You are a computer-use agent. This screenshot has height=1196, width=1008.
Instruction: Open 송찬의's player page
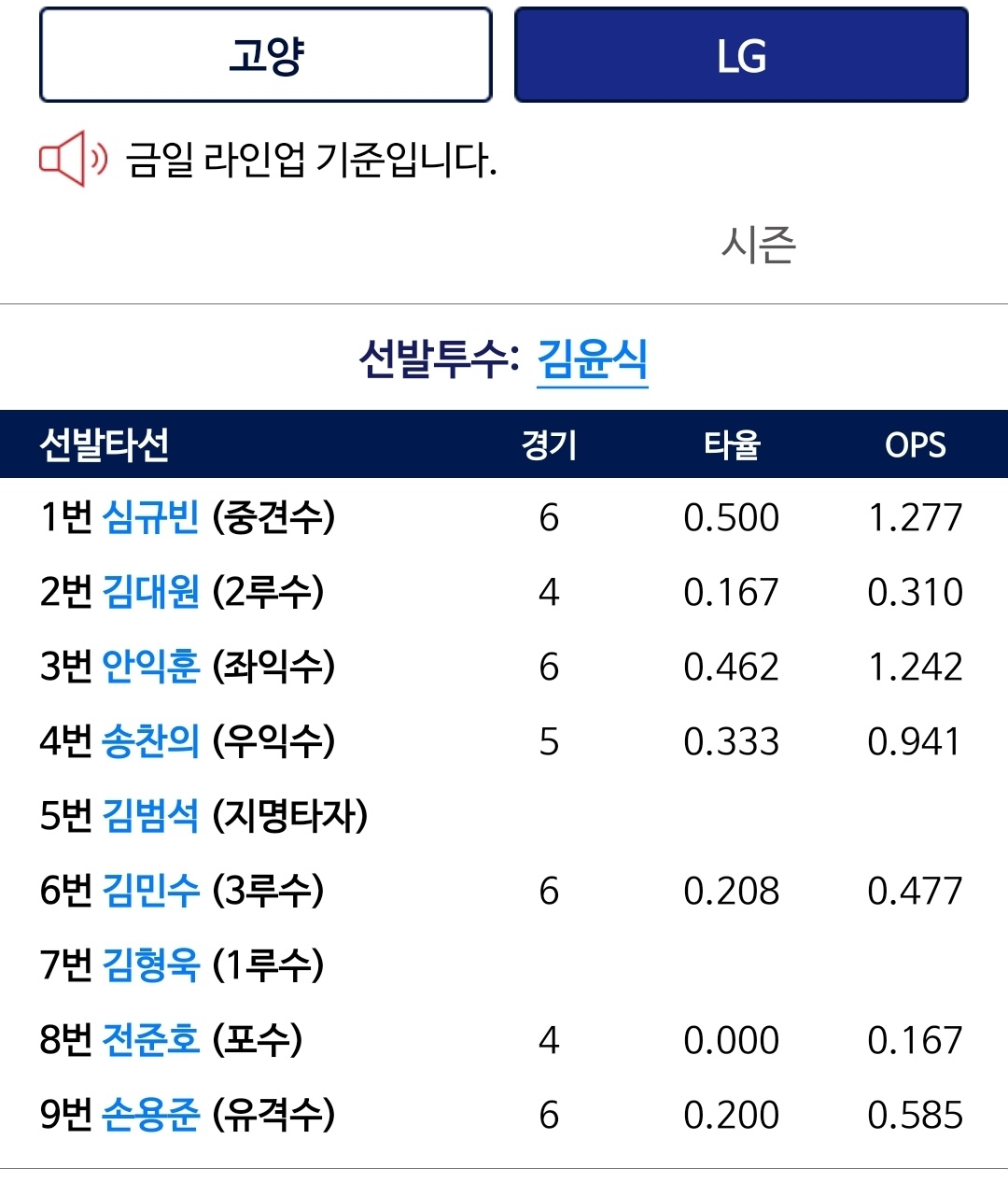(x=150, y=741)
